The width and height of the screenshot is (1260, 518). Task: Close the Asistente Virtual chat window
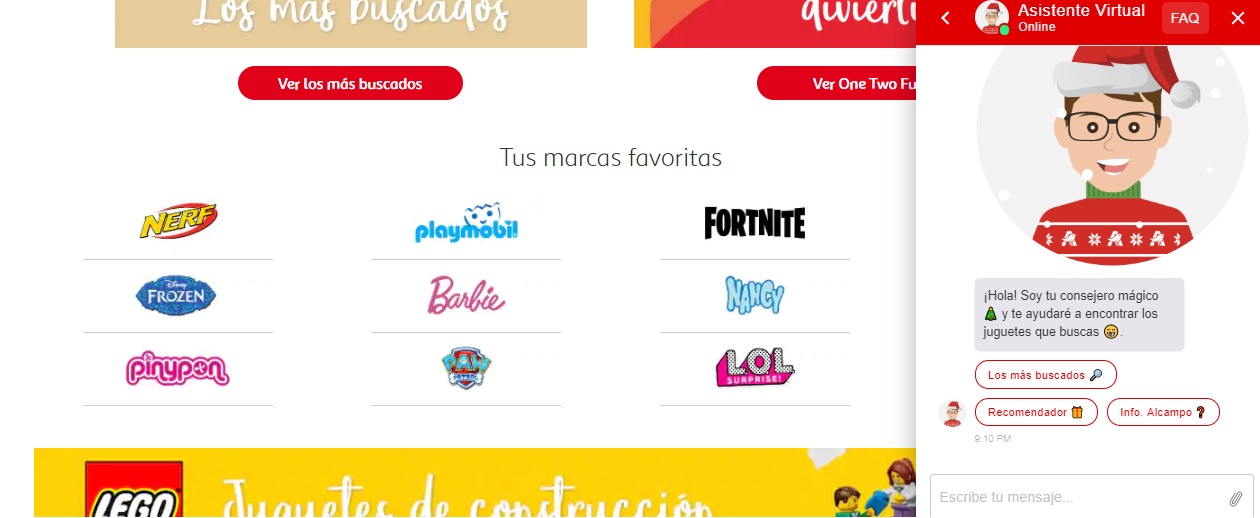pyautogui.click(x=1237, y=18)
